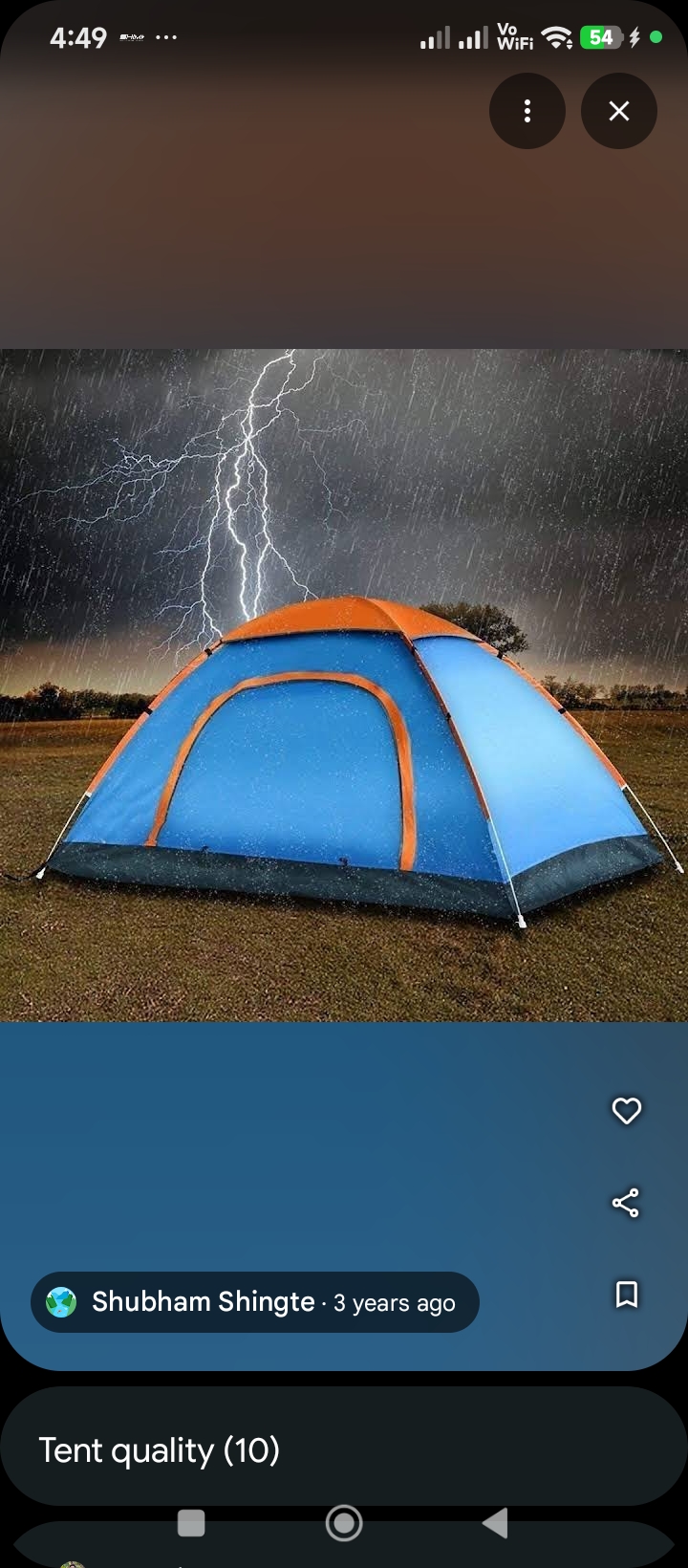
Task: Share this photo
Action: click(x=626, y=1203)
